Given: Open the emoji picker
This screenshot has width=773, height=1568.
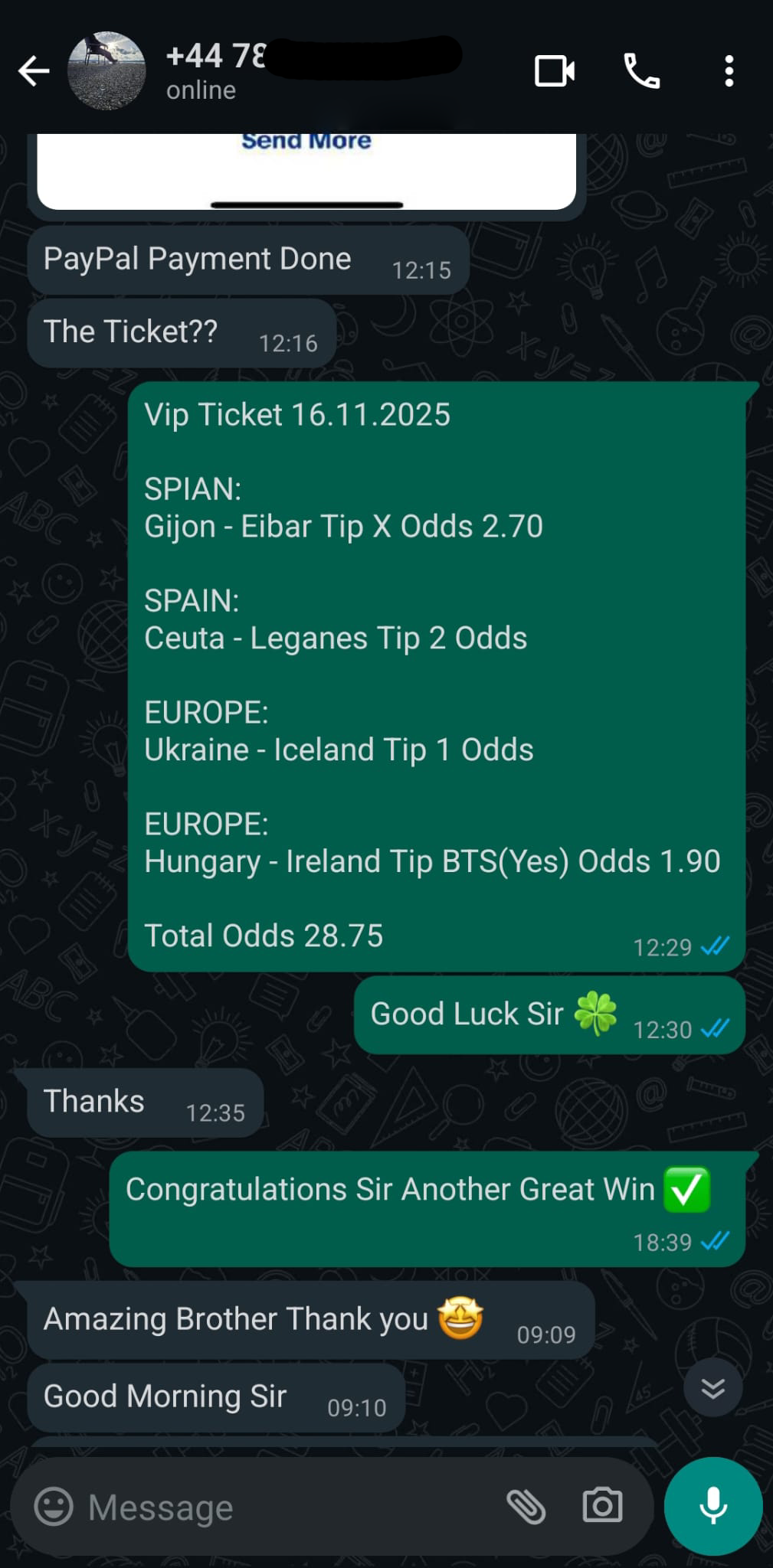Looking at the screenshot, I should click(x=54, y=1507).
